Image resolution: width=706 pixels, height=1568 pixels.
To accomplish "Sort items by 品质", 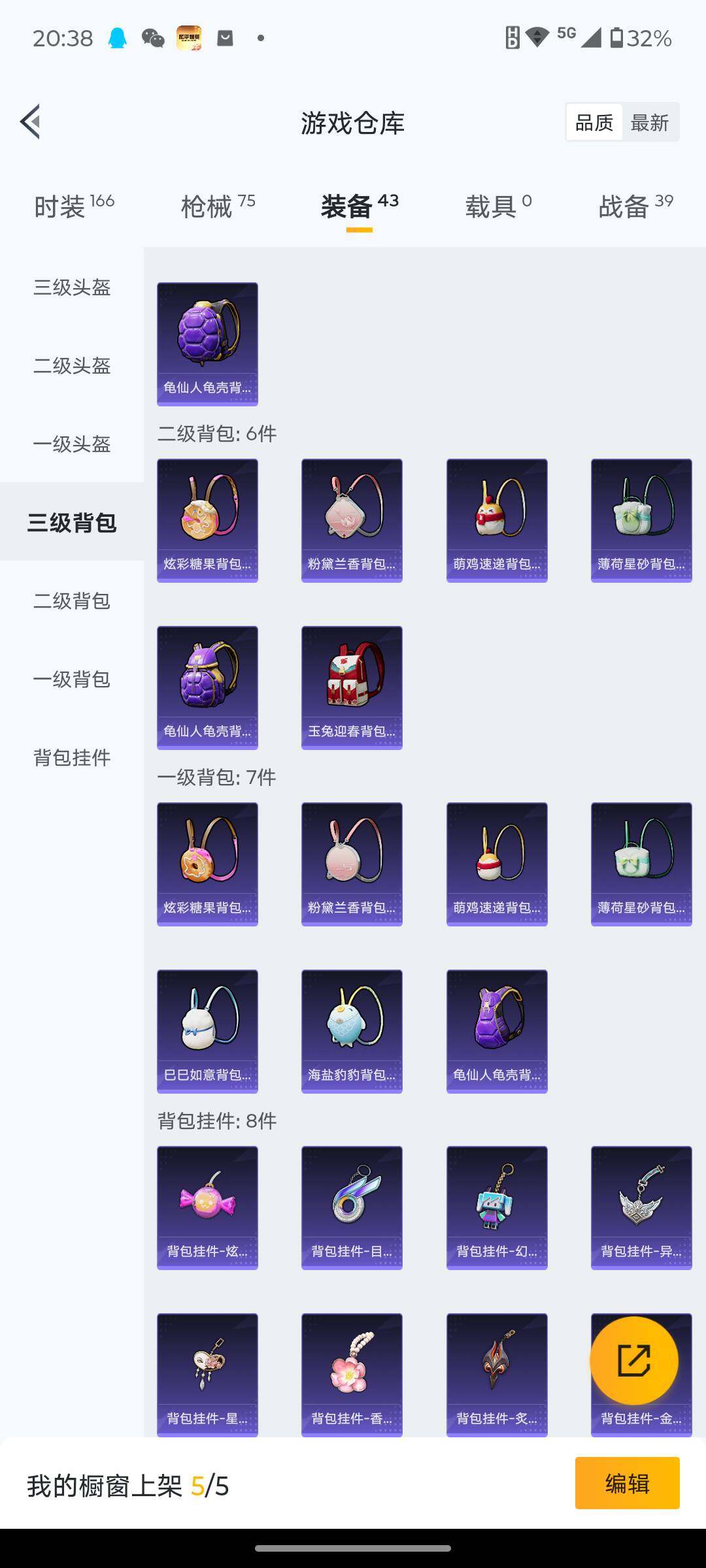I will coord(594,122).
